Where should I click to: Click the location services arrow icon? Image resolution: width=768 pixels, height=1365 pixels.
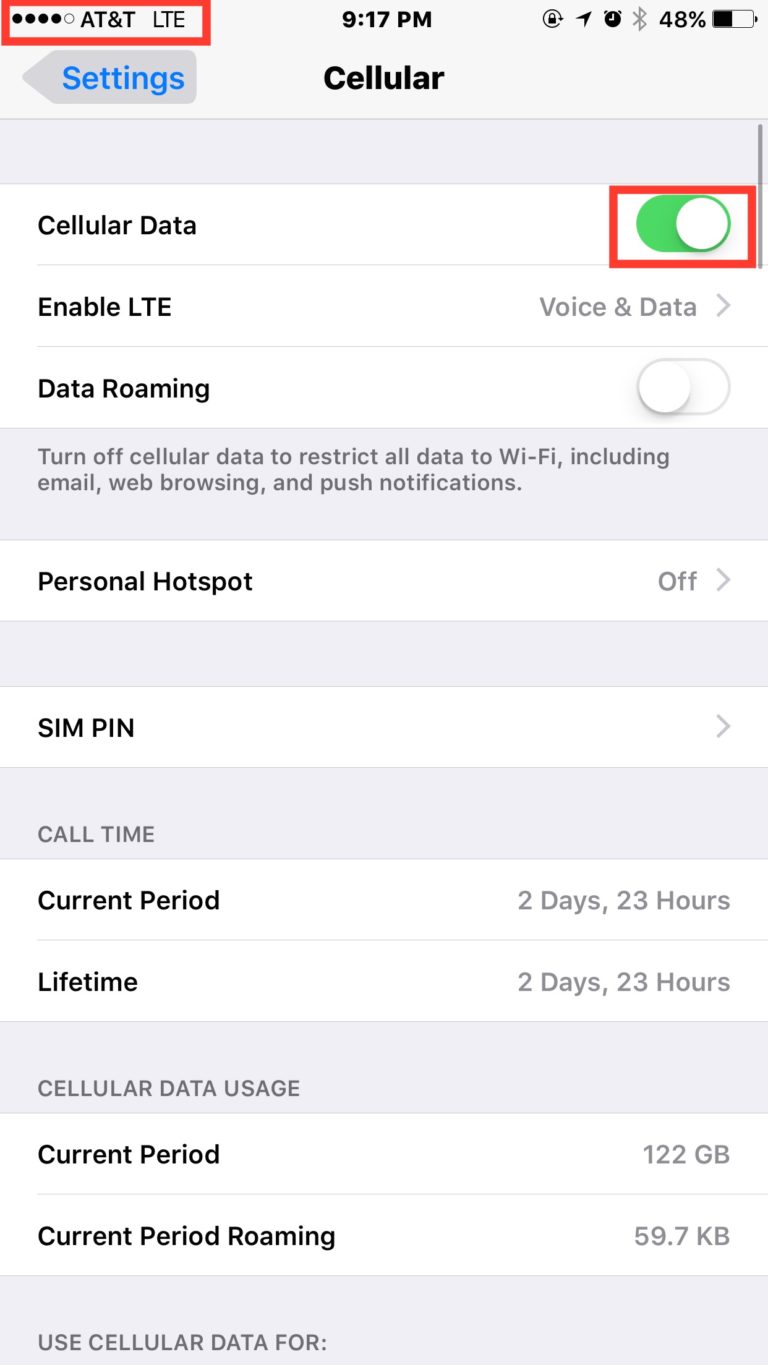[x=585, y=18]
